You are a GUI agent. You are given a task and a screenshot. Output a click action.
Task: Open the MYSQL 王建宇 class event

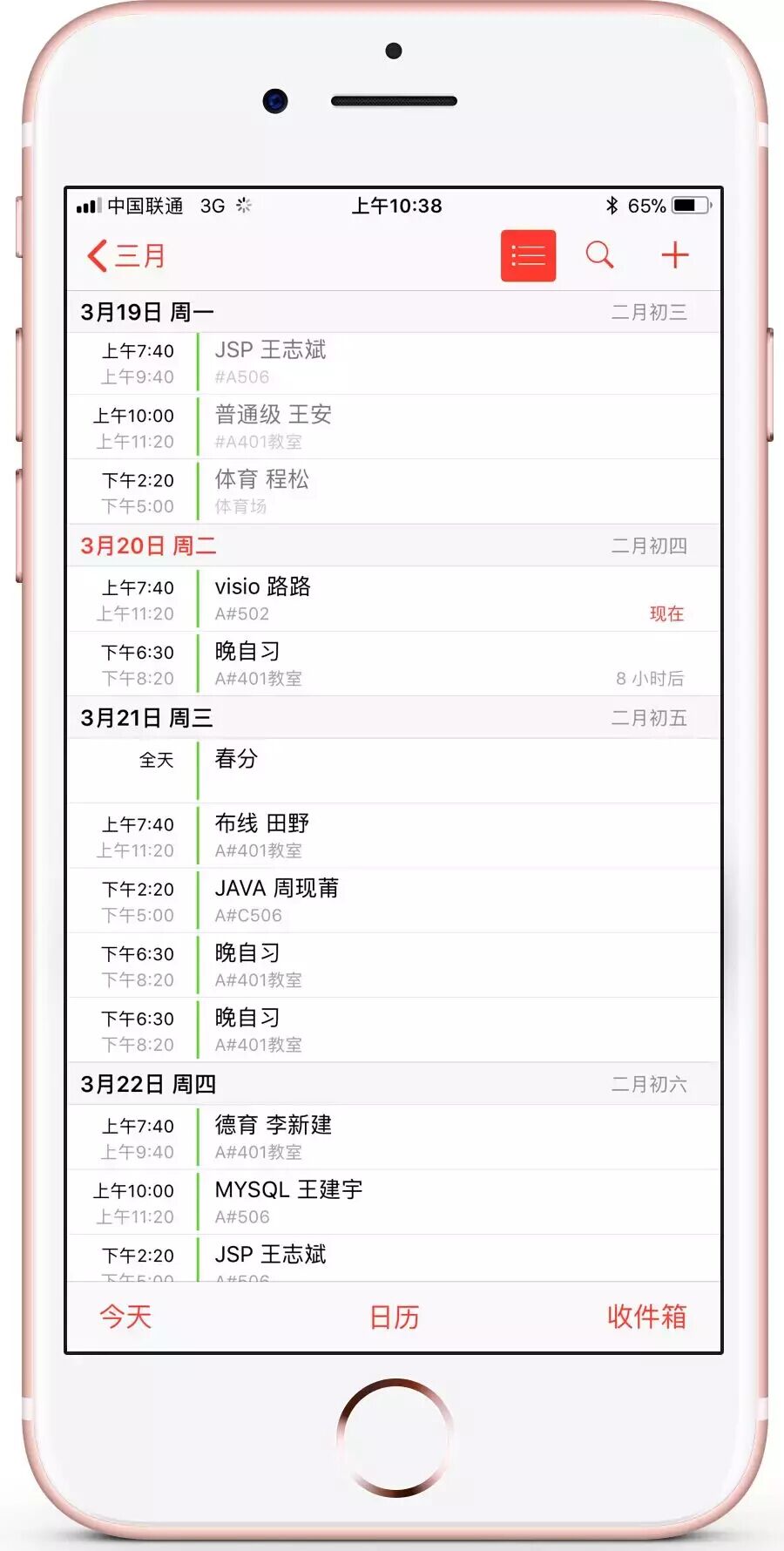tap(392, 1201)
